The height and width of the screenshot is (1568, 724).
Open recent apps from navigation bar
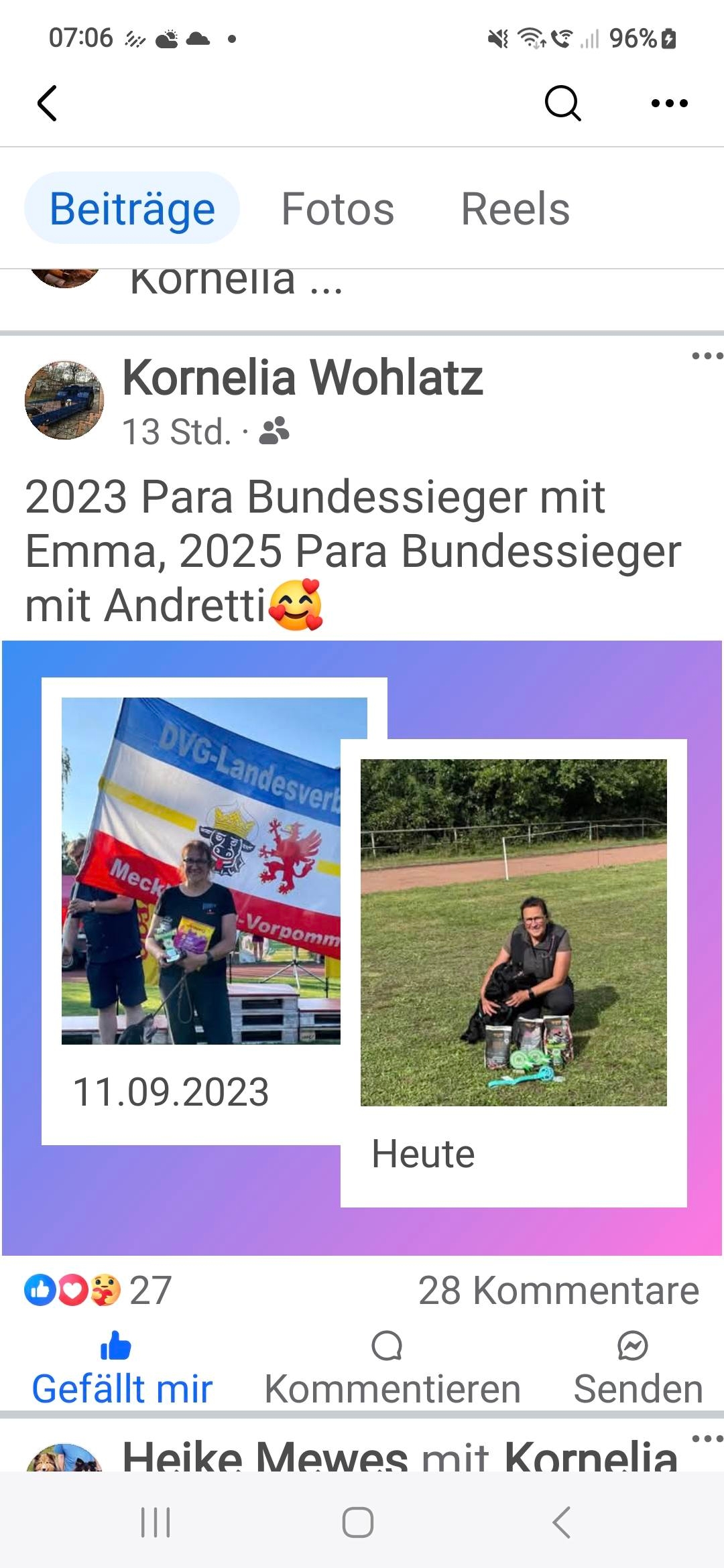pos(156,1522)
